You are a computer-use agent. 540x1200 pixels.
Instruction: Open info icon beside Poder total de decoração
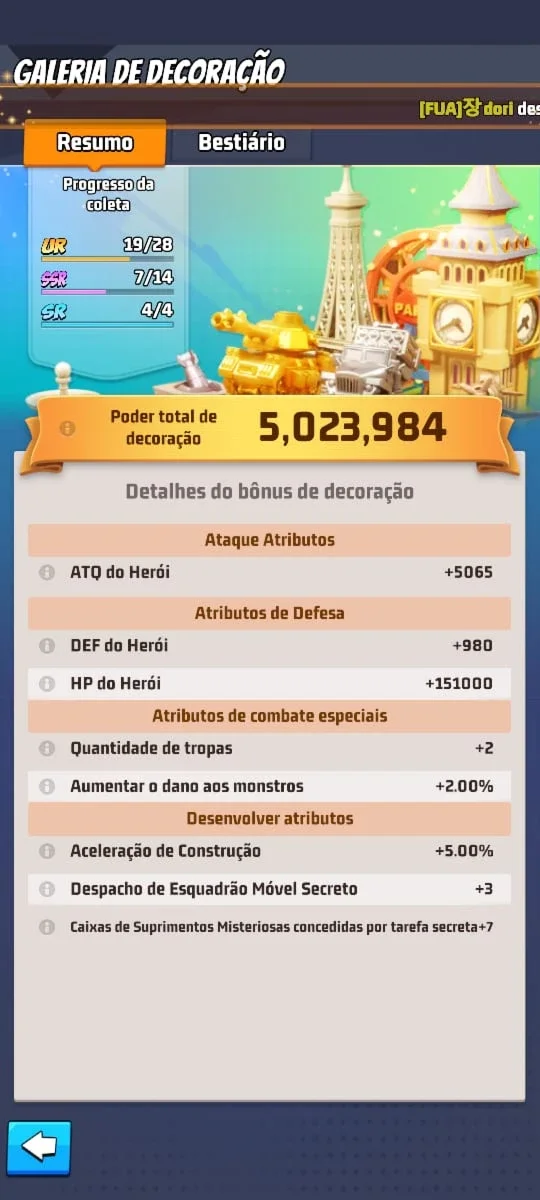(68, 428)
